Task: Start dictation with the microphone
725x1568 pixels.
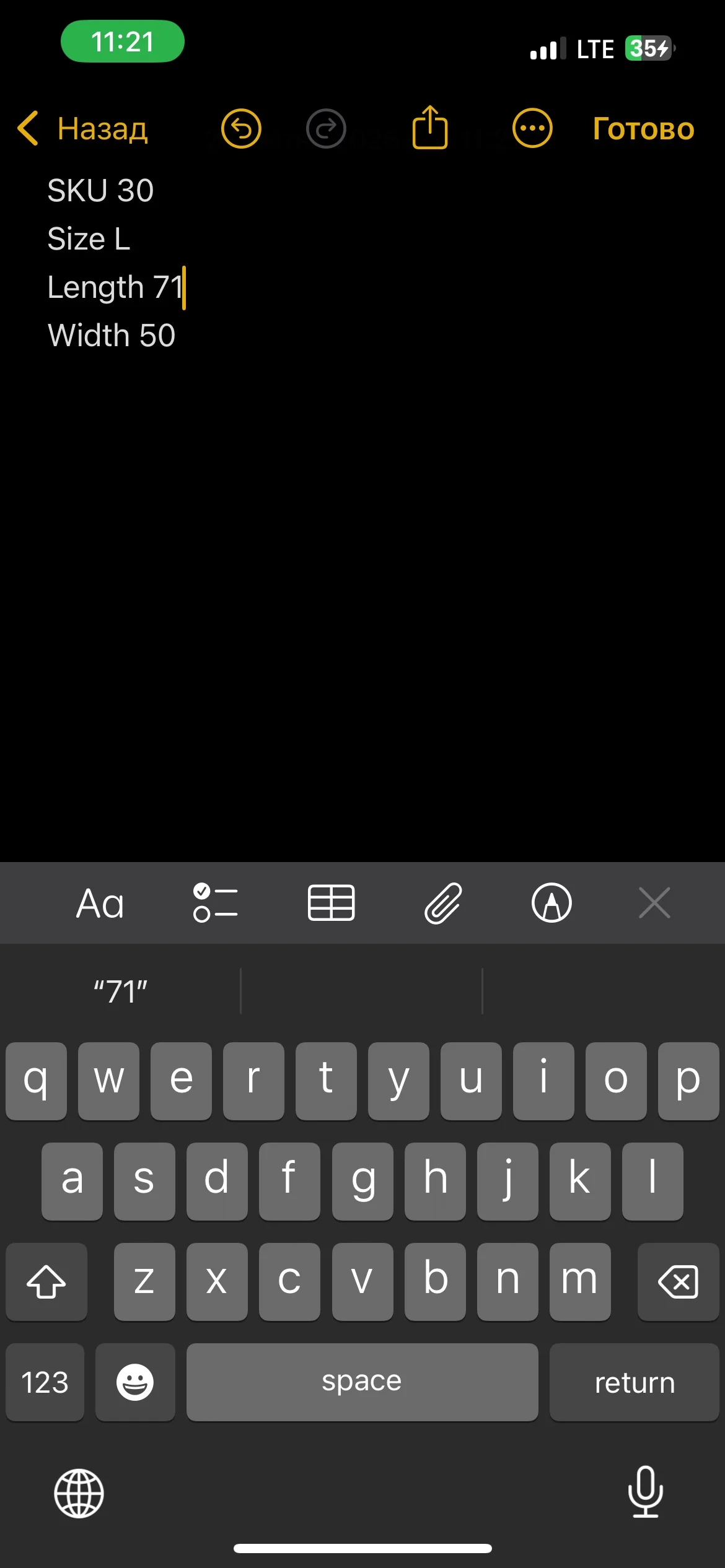Action: point(646,1492)
